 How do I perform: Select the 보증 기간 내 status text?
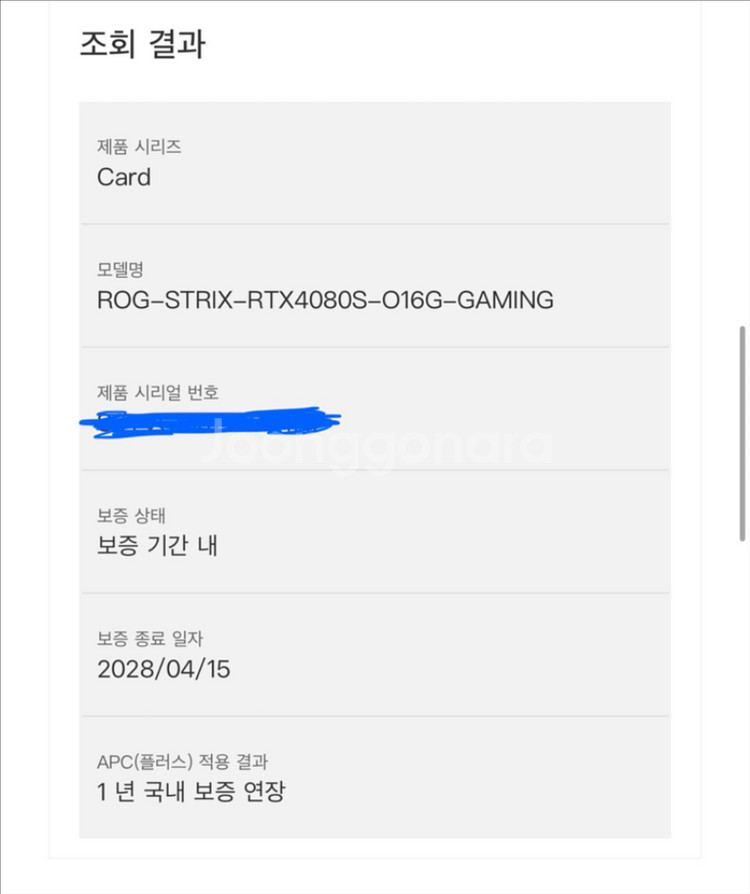point(156,546)
